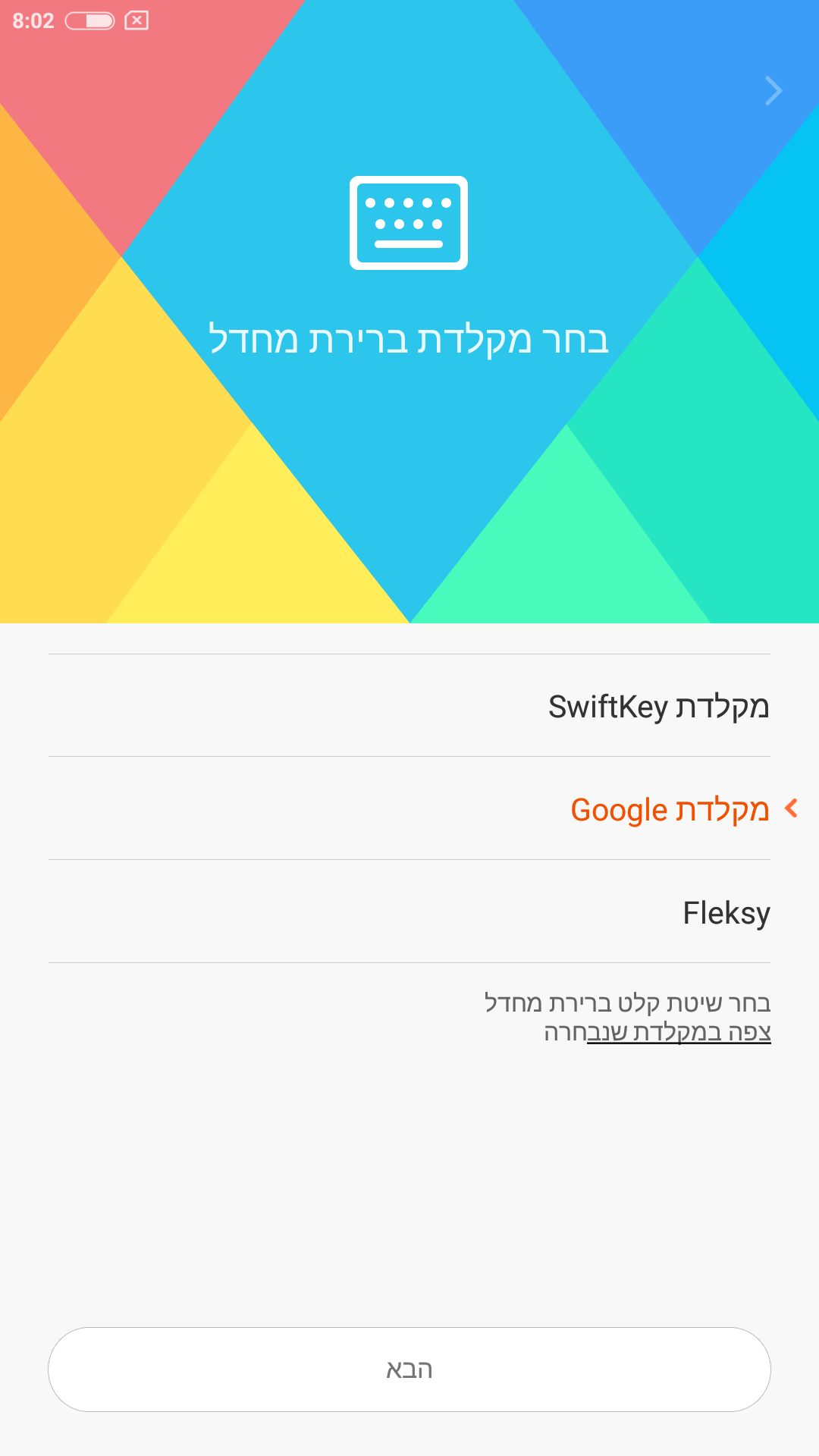Image resolution: width=819 pixels, height=1456 pixels.
Task: Select the SwiftKey keyboard option
Action: (658, 707)
